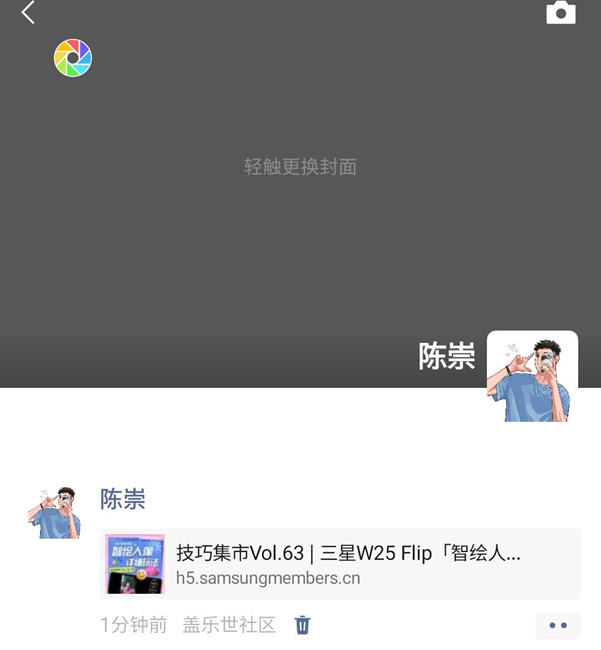The width and height of the screenshot is (601, 650).
Task: Open the 盖乐世社区 source link
Action: [x=229, y=625]
